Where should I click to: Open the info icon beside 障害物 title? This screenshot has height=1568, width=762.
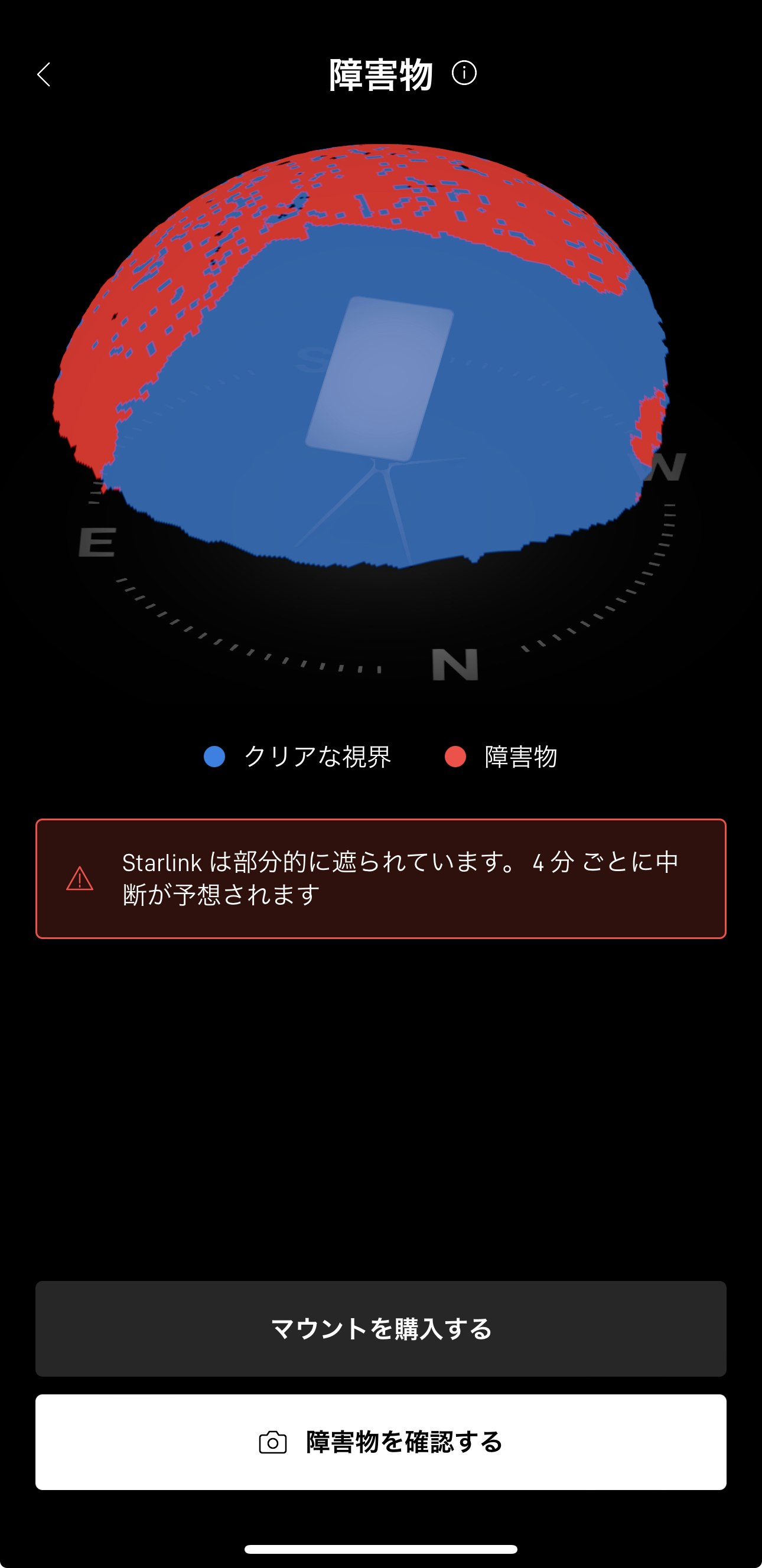pyautogui.click(x=464, y=73)
